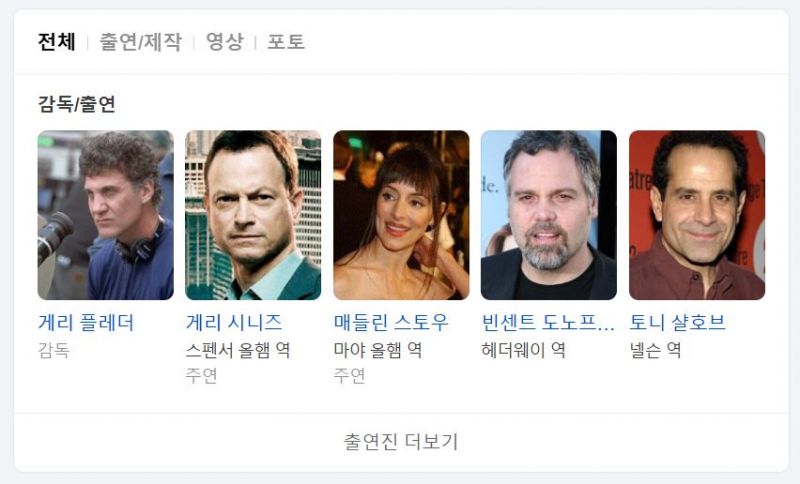Switch to the 전체 tab
This screenshot has width=800, height=484.
click(57, 42)
